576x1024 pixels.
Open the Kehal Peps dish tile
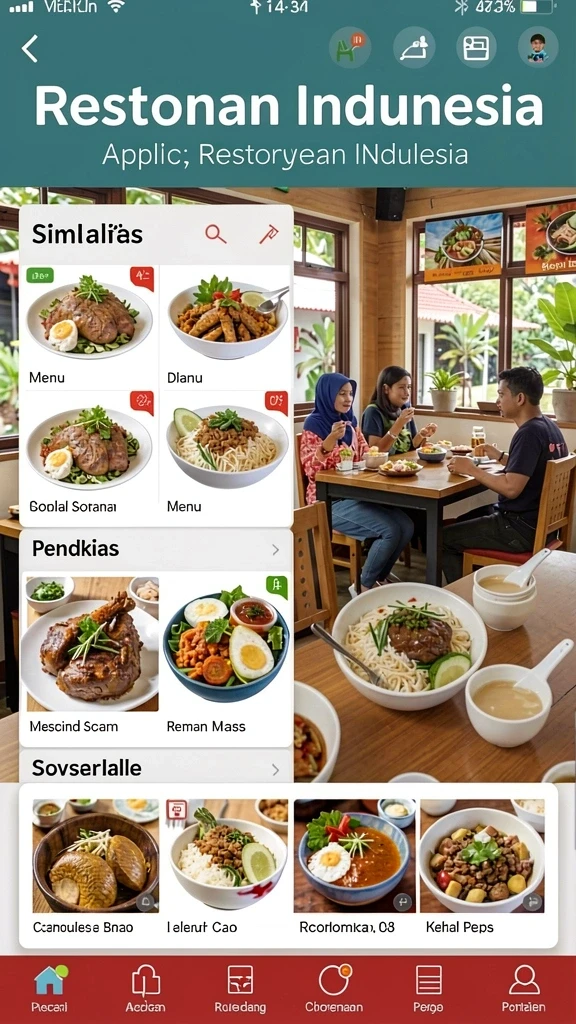click(x=482, y=866)
